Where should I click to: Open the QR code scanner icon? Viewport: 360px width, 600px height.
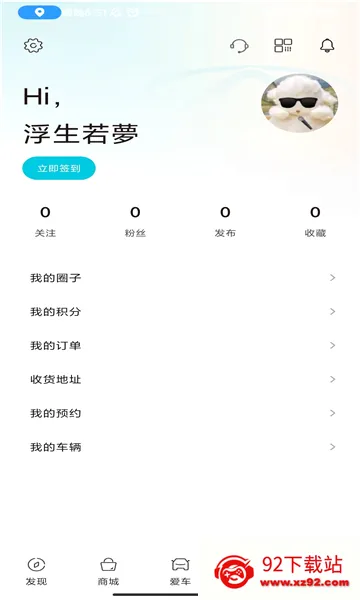pyautogui.click(x=283, y=46)
